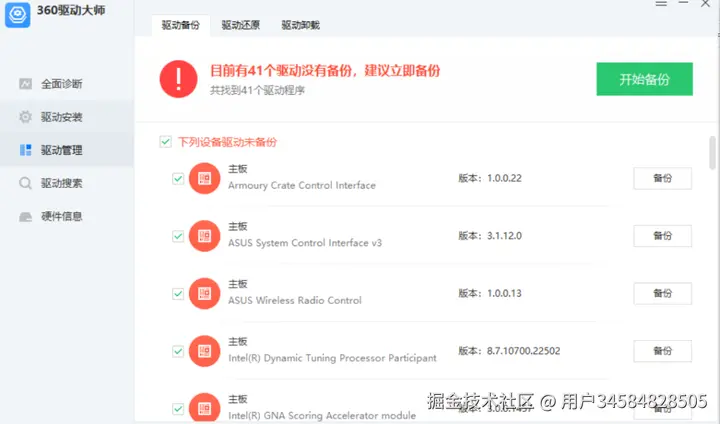Back up Intel Dynamic Tuning Processor Participant

pos(662,351)
